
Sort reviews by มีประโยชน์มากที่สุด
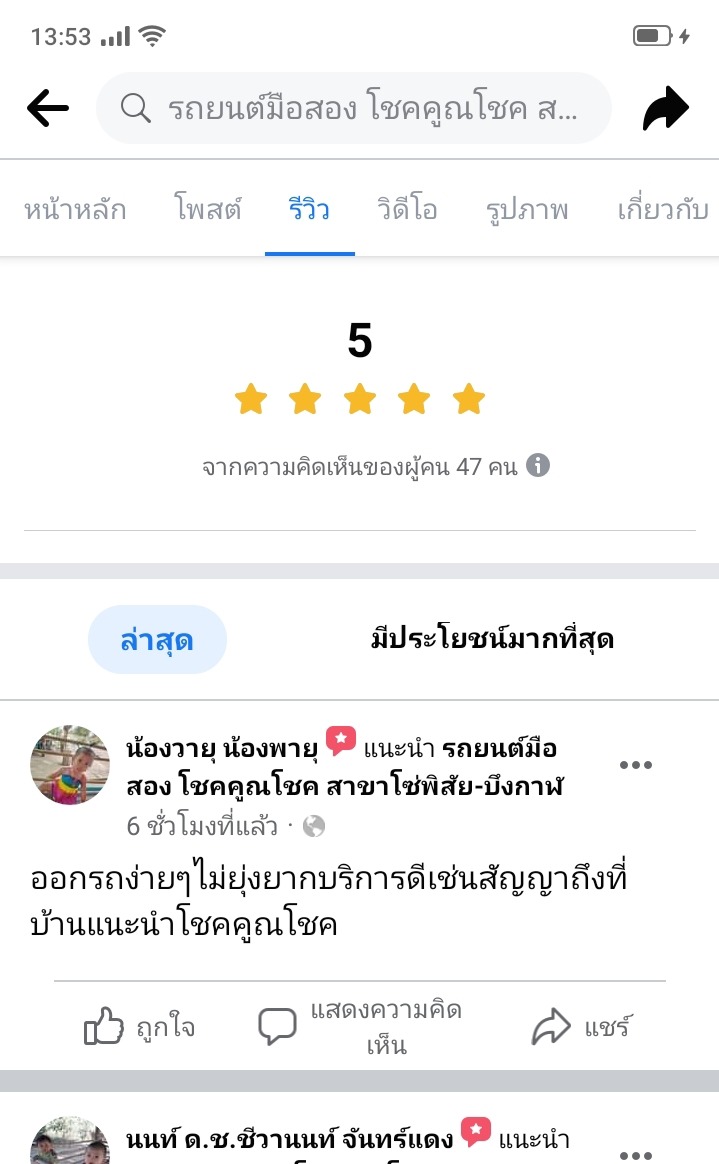click(x=492, y=640)
